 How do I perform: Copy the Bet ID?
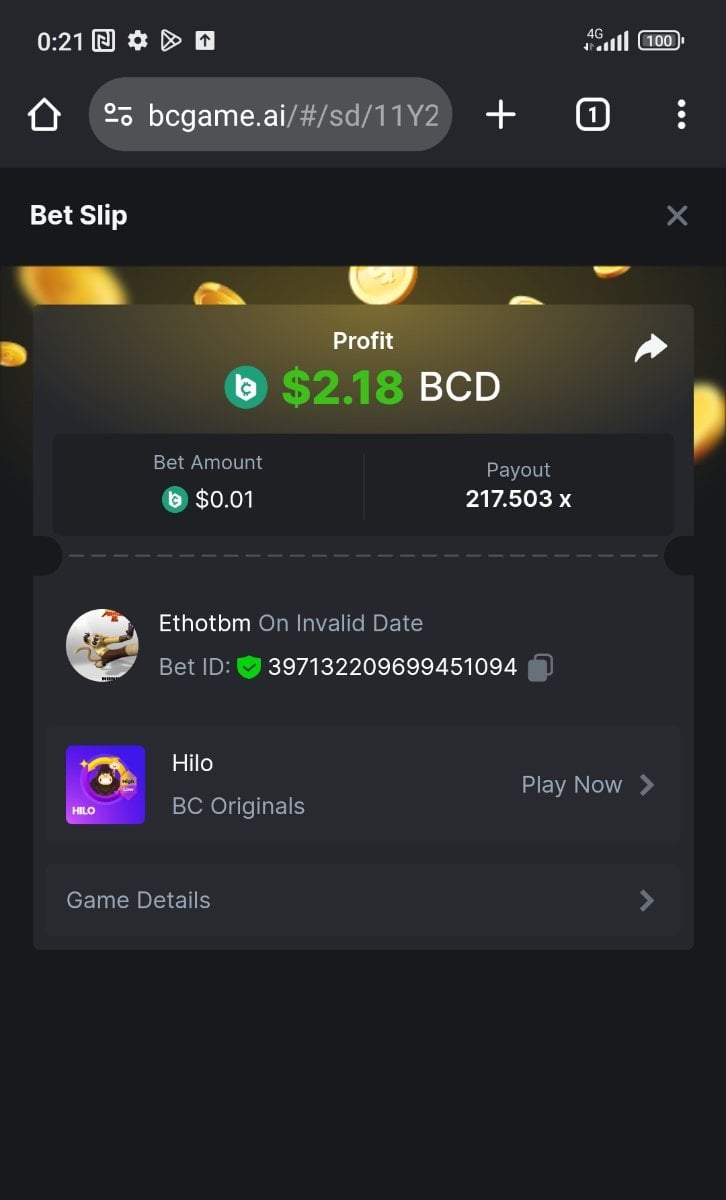(540, 667)
